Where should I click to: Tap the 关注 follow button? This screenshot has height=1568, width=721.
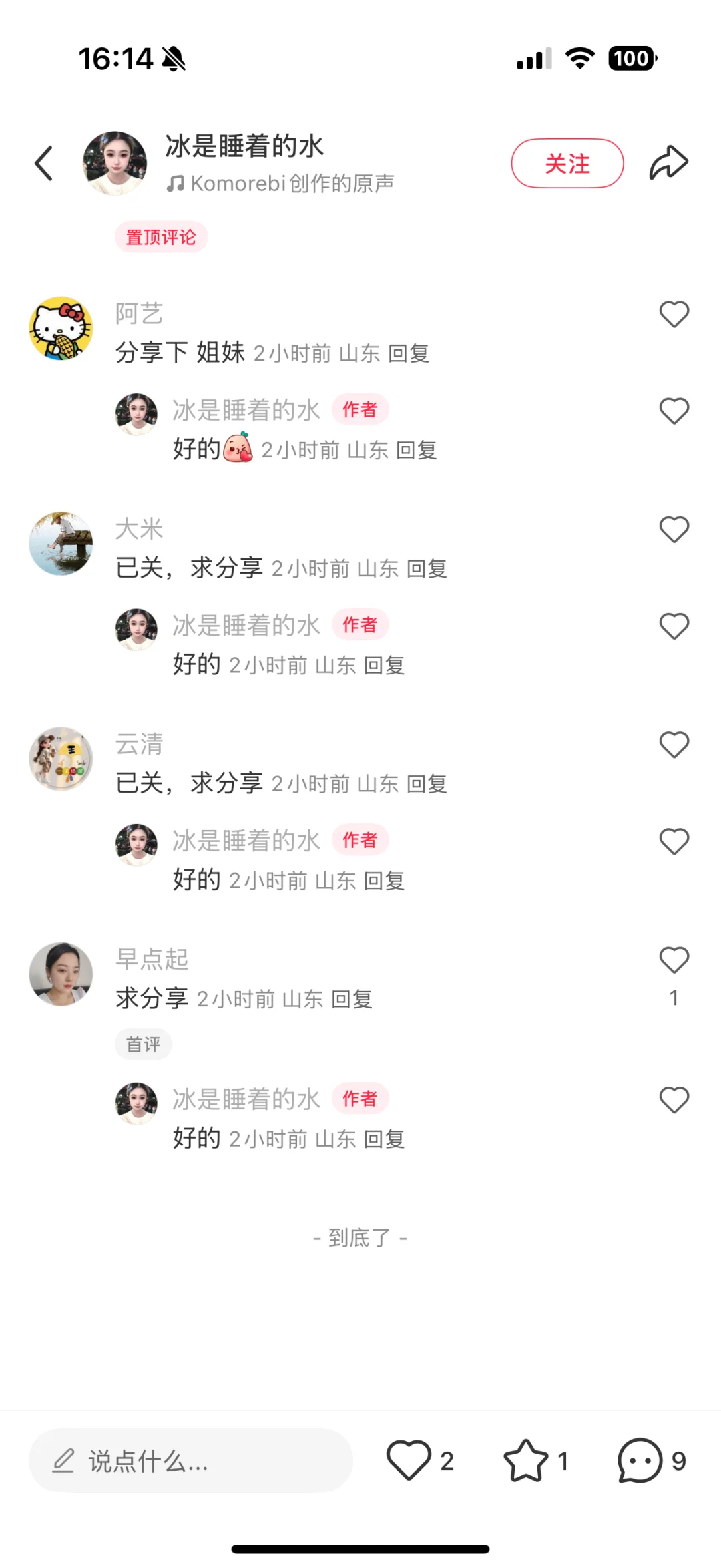pos(567,163)
